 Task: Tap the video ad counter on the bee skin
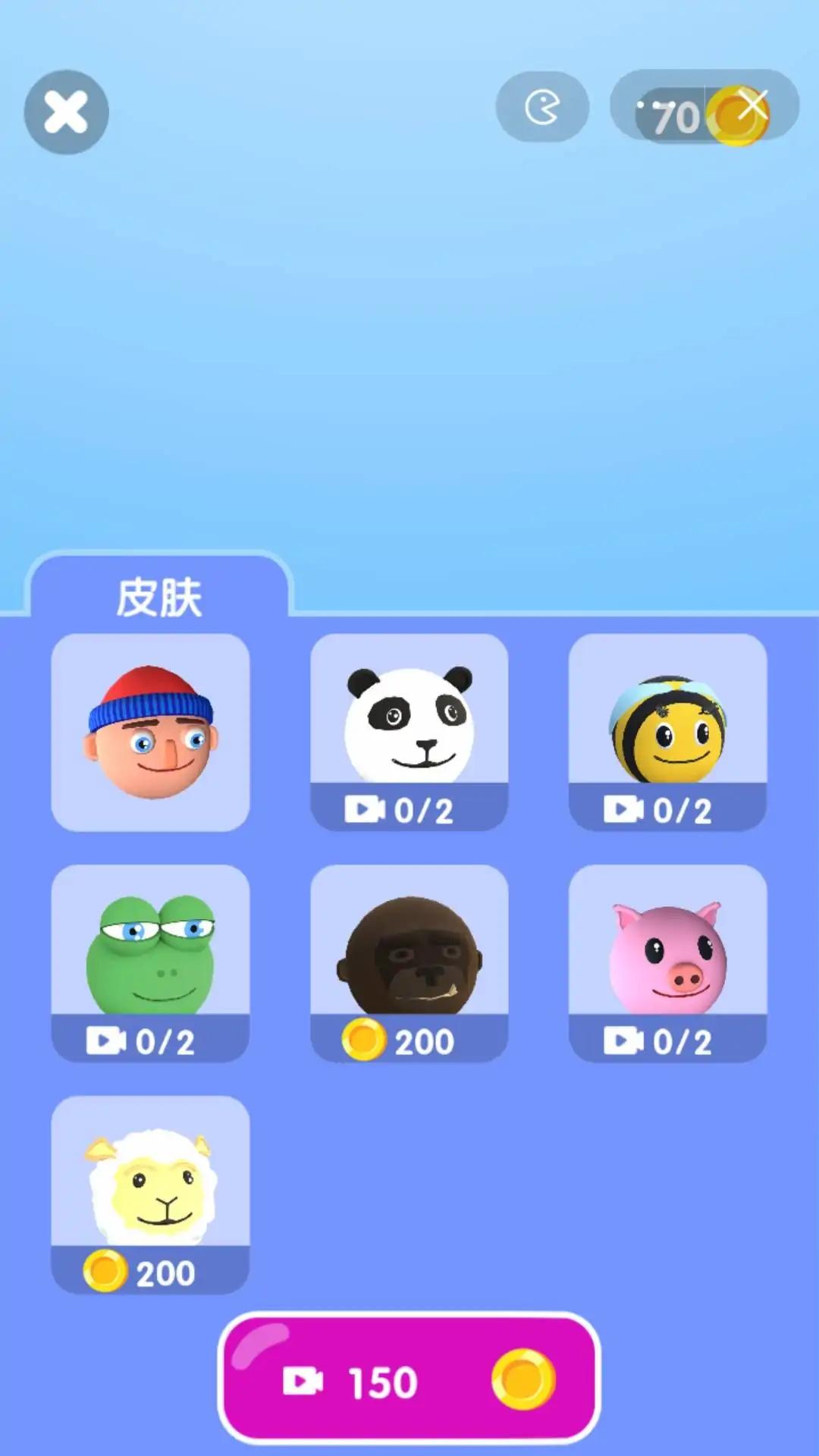coord(667,811)
